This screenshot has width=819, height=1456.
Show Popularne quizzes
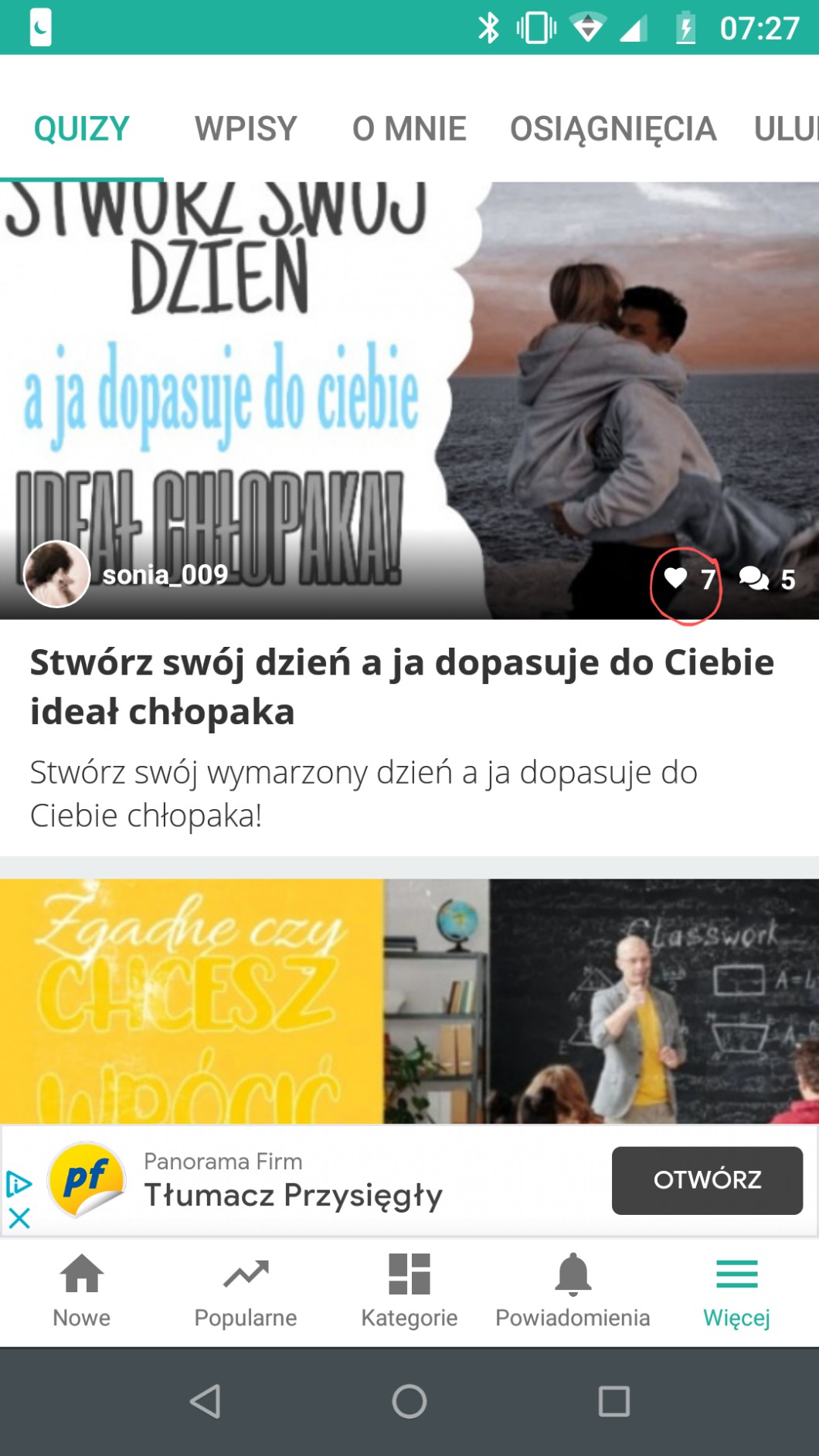(x=246, y=1289)
